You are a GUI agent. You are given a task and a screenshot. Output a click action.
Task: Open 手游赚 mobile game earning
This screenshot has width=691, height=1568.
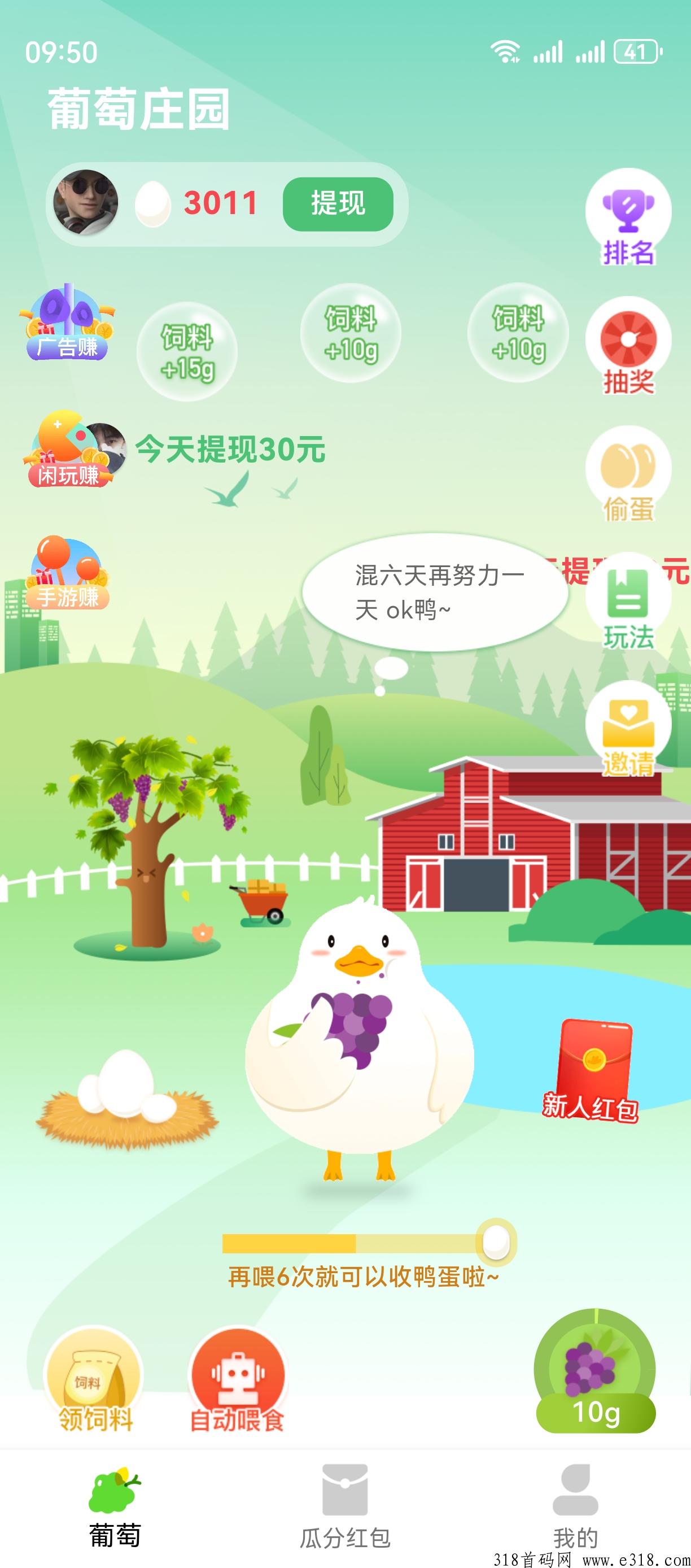[67, 573]
